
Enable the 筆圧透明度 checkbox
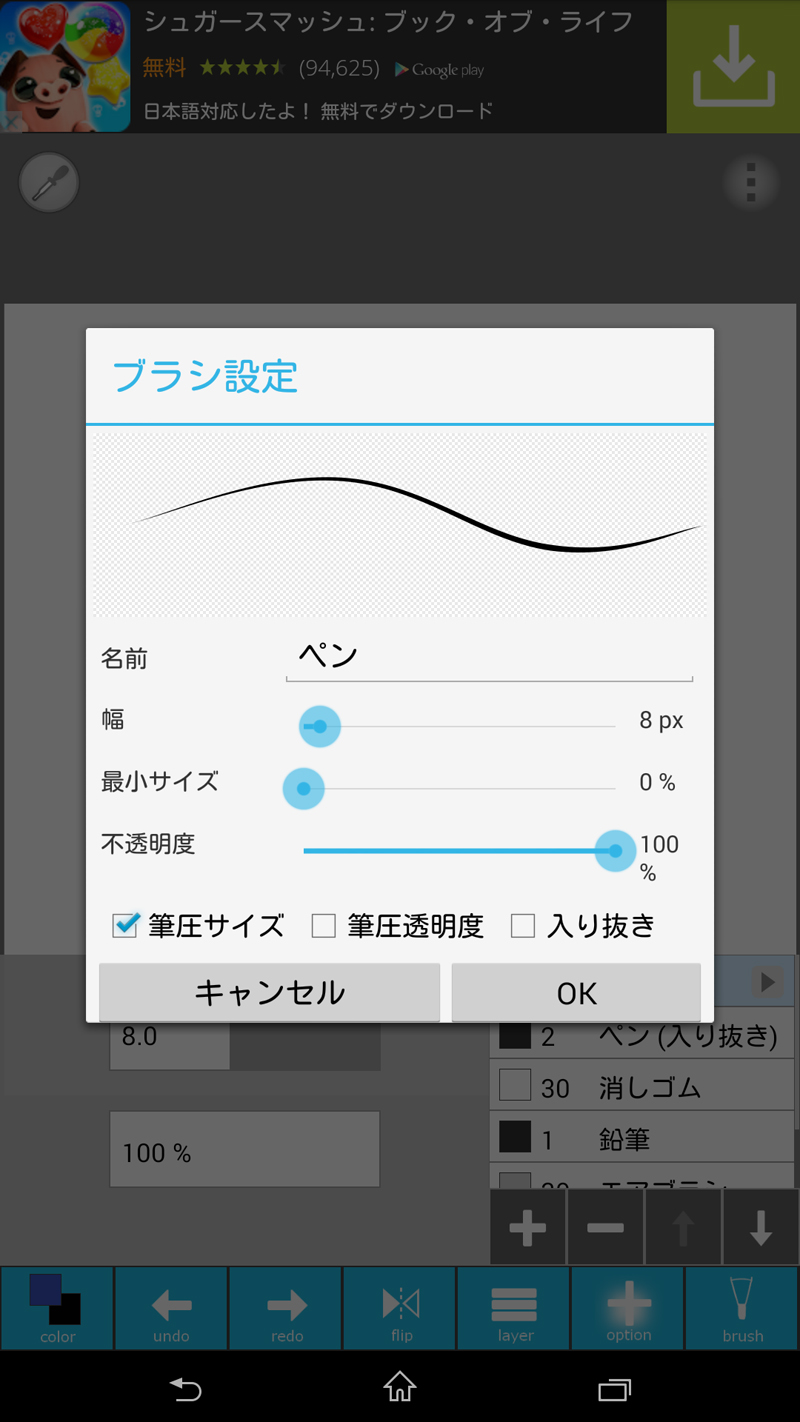323,926
